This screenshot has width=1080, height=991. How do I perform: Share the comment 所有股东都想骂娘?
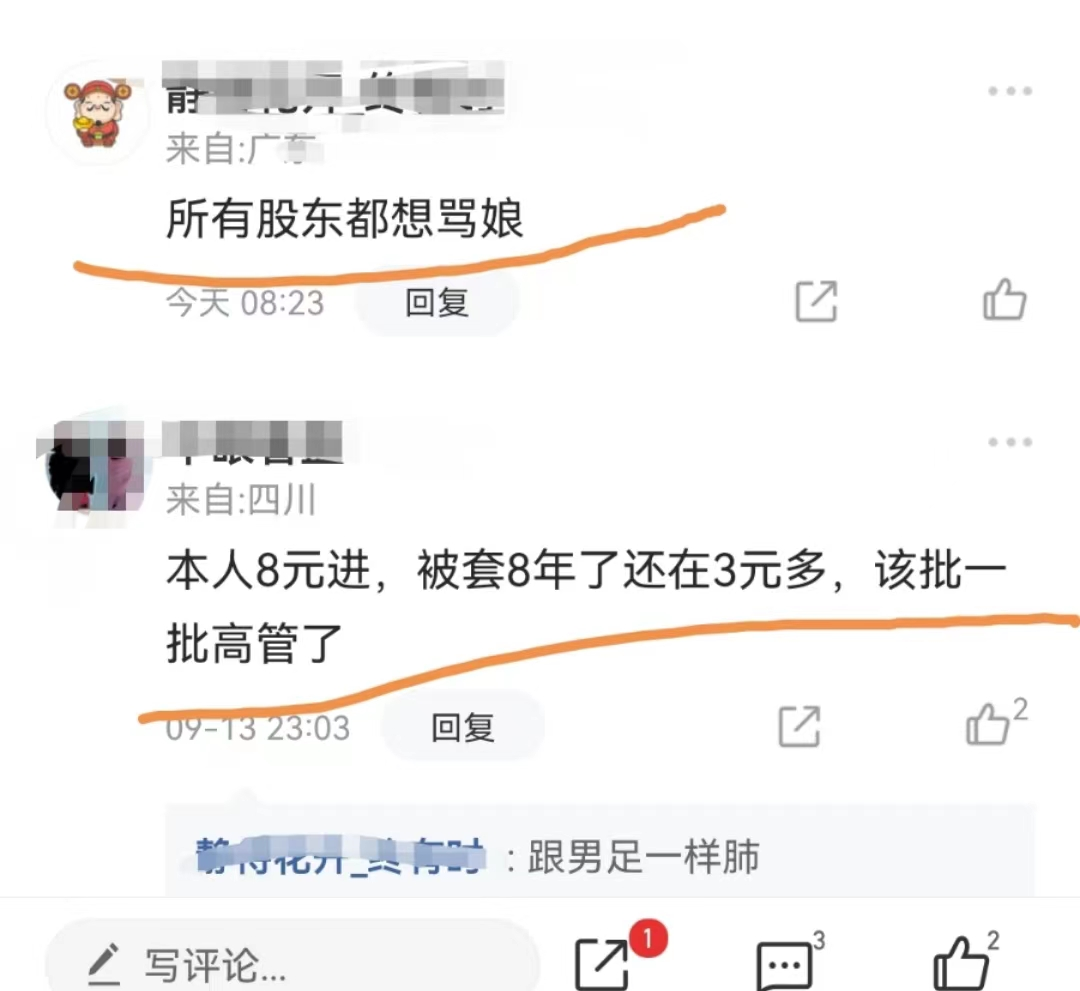pyautogui.click(x=815, y=301)
